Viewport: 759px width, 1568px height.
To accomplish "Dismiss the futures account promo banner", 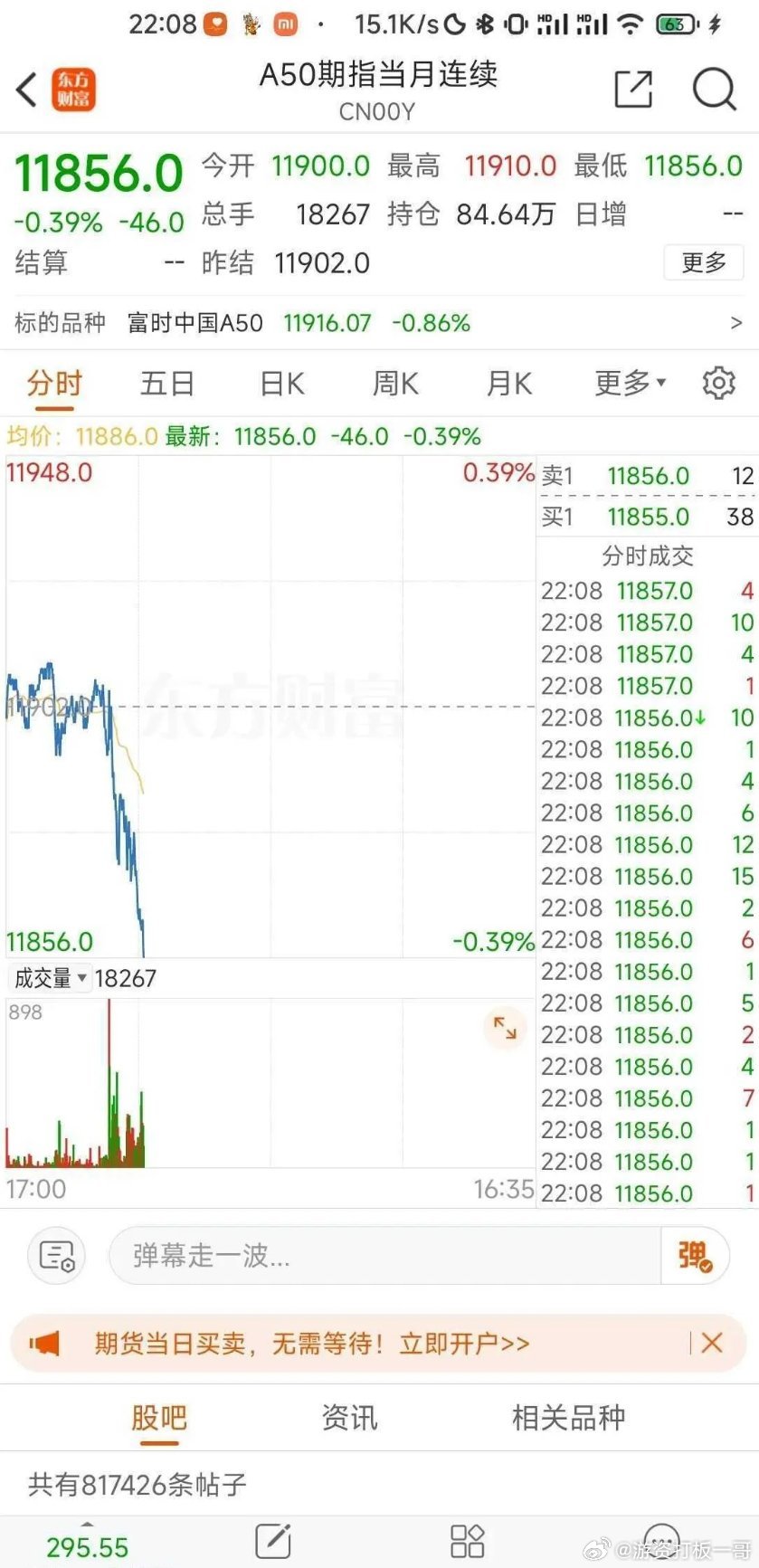I will tap(712, 1343).
